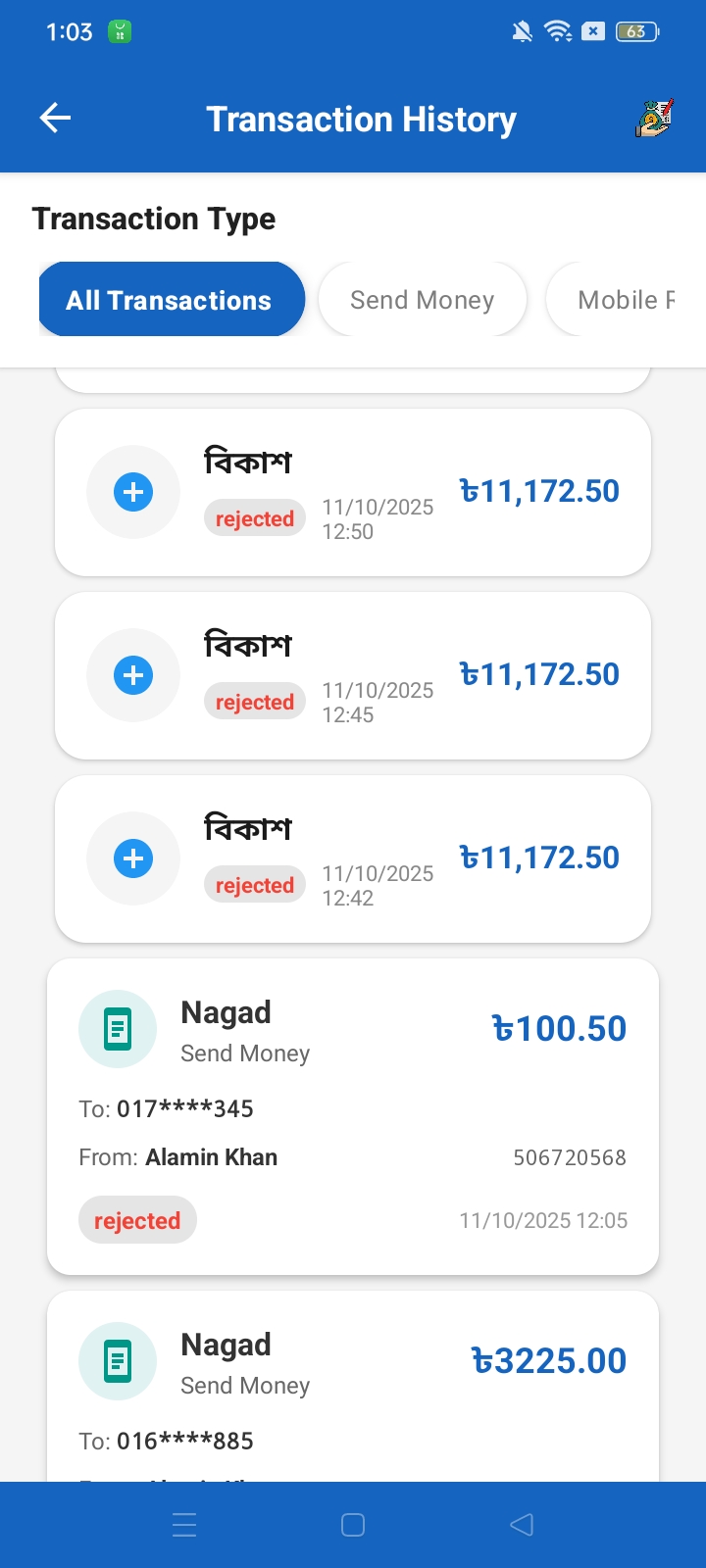Open the বিকাশ transaction from 12:50
706x1568 pixels.
[353, 492]
